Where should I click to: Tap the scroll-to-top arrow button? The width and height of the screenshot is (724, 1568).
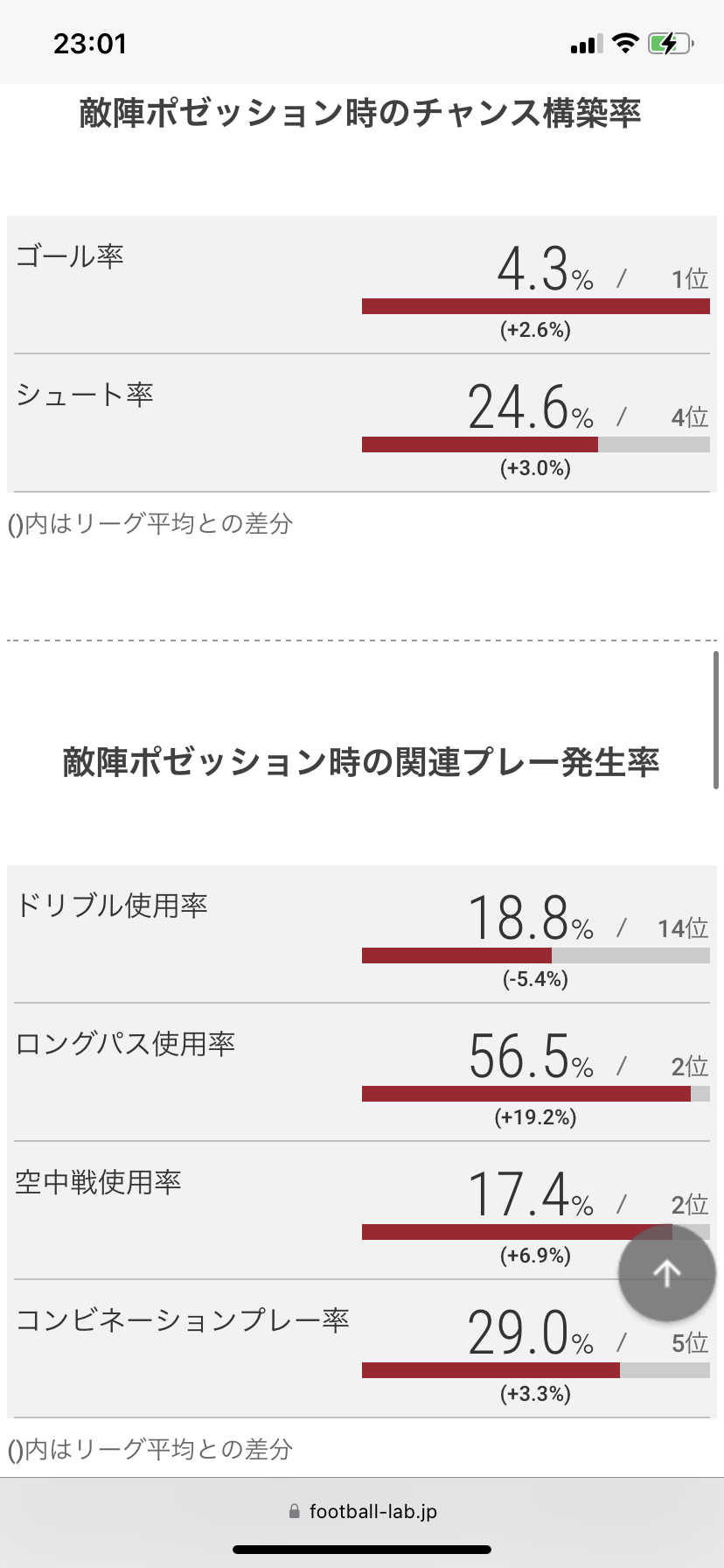coord(667,1273)
